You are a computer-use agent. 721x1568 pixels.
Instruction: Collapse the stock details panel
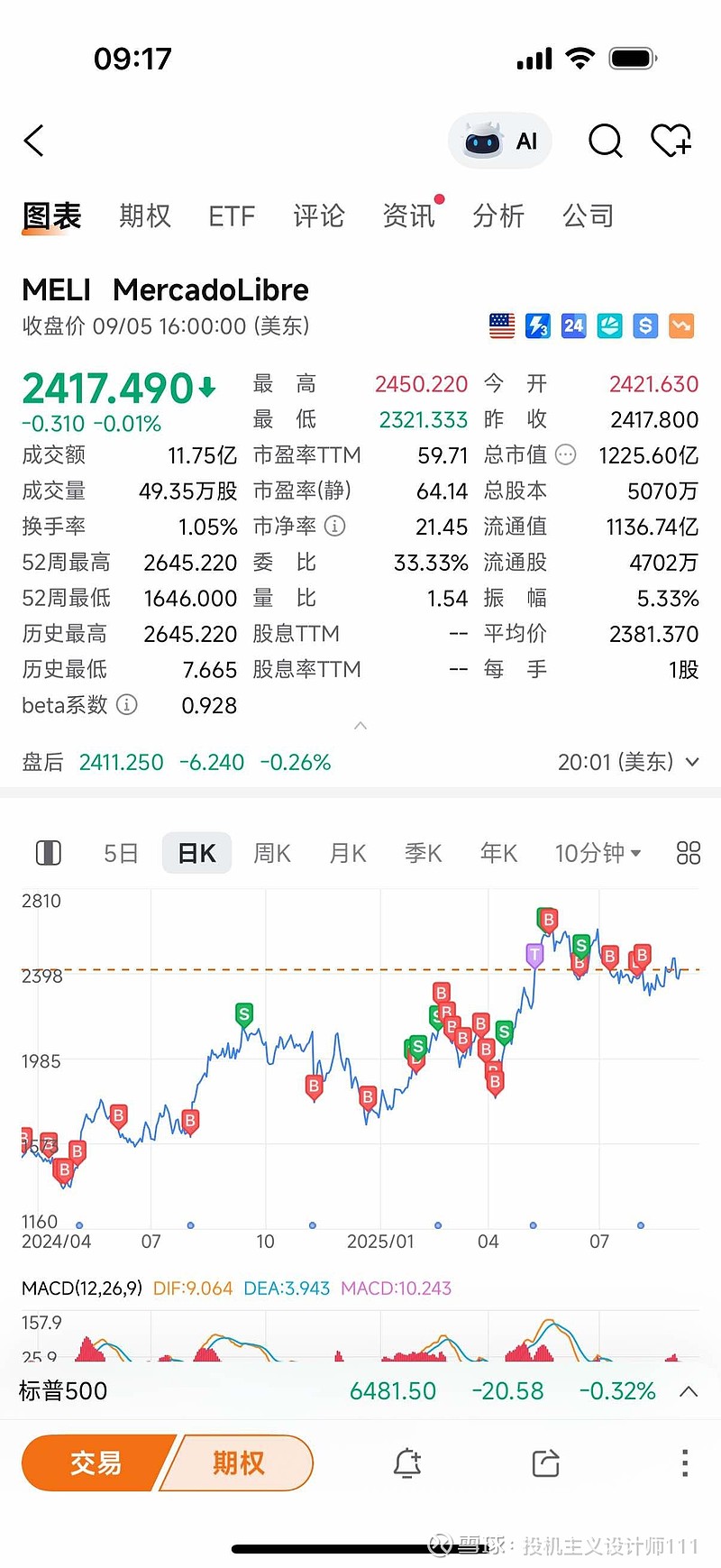pyautogui.click(x=360, y=726)
